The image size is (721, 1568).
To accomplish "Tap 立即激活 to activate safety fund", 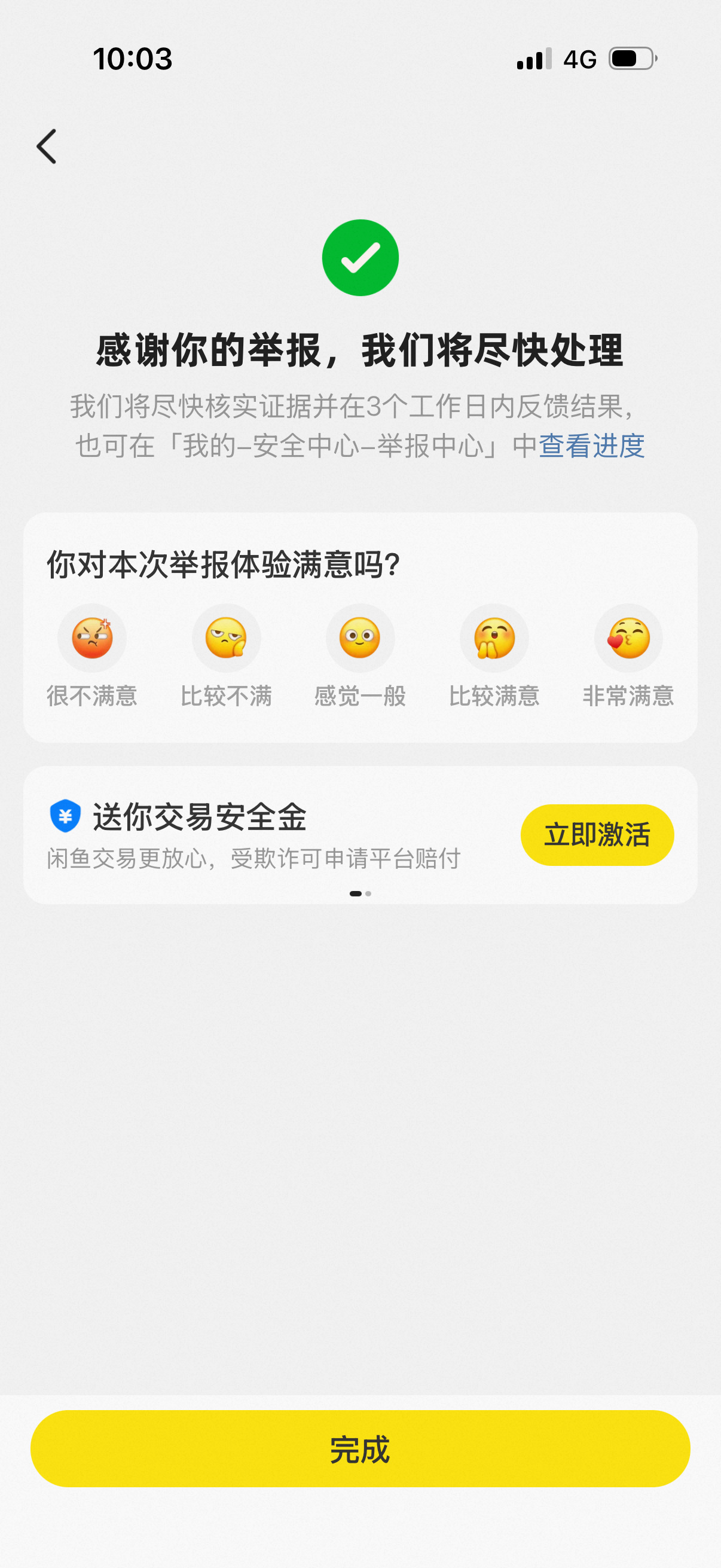I will tap(597, 834).
